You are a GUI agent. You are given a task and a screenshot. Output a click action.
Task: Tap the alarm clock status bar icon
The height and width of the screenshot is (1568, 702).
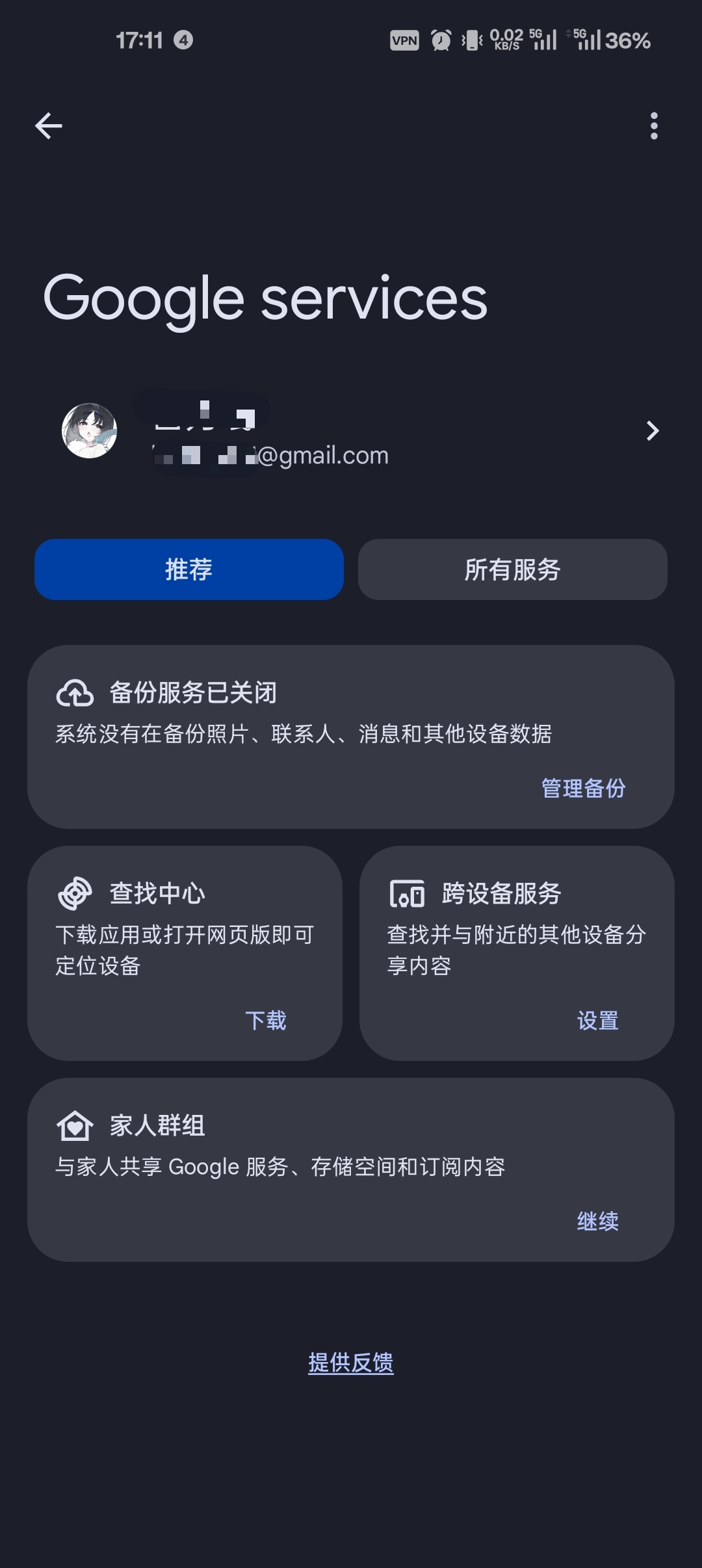pyautogui.click(x=439, y=40)
